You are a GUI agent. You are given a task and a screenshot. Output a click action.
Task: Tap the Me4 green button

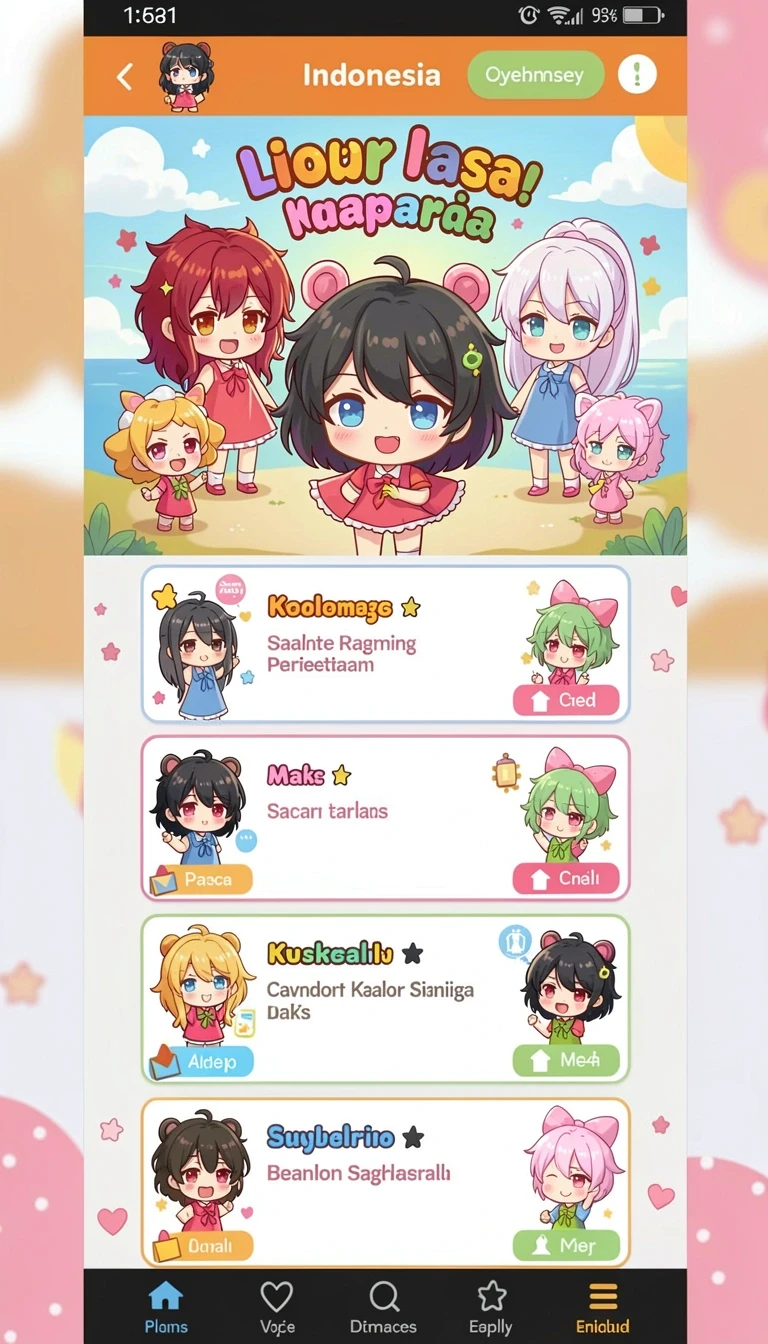(x=566, y=1060)
